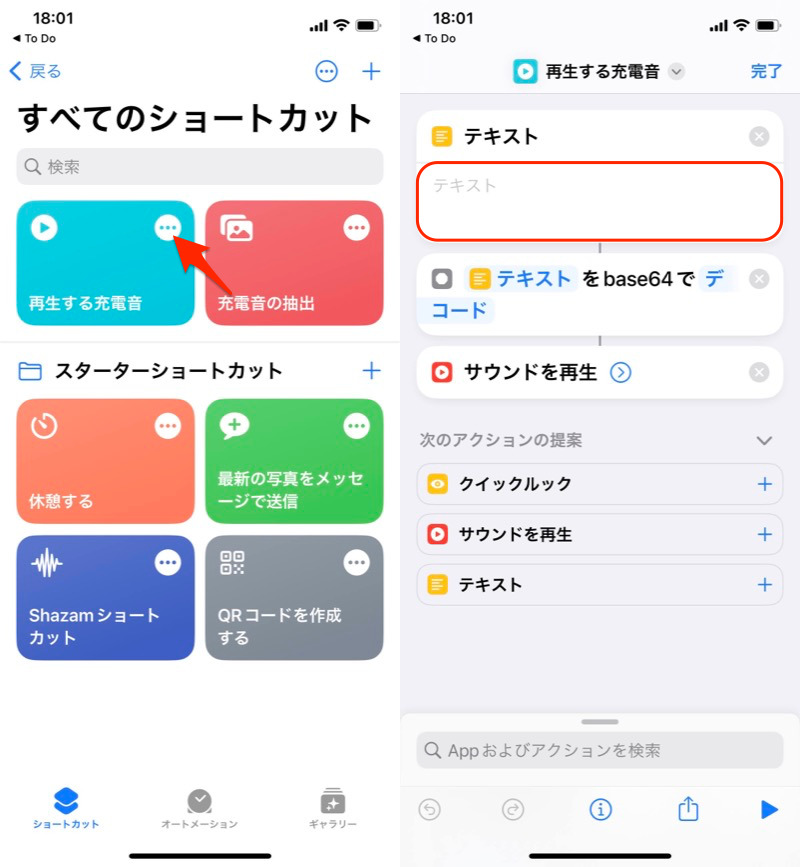Add a shortcut to the スターターショートカット folder
This screenshot has height=867, width=800.
tap(371, 371)
